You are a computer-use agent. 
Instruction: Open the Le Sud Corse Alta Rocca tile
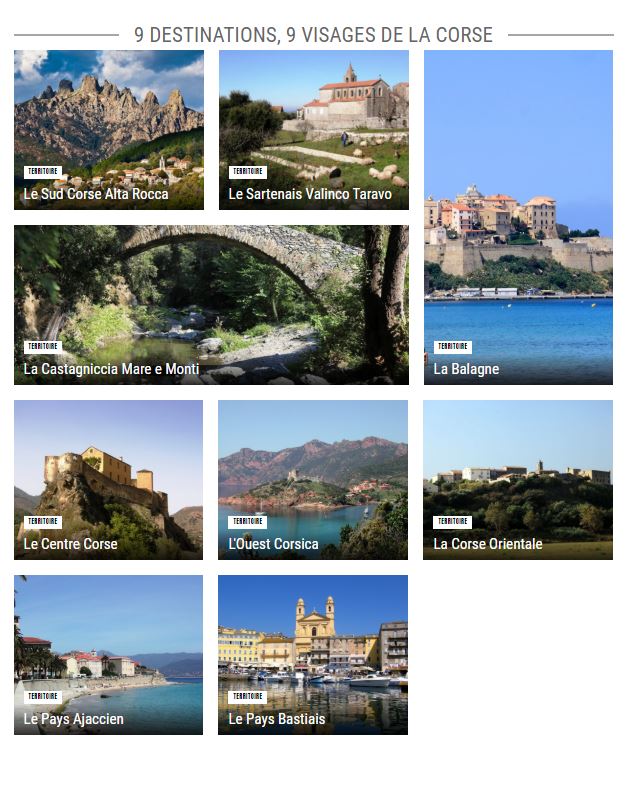[109, 130]
